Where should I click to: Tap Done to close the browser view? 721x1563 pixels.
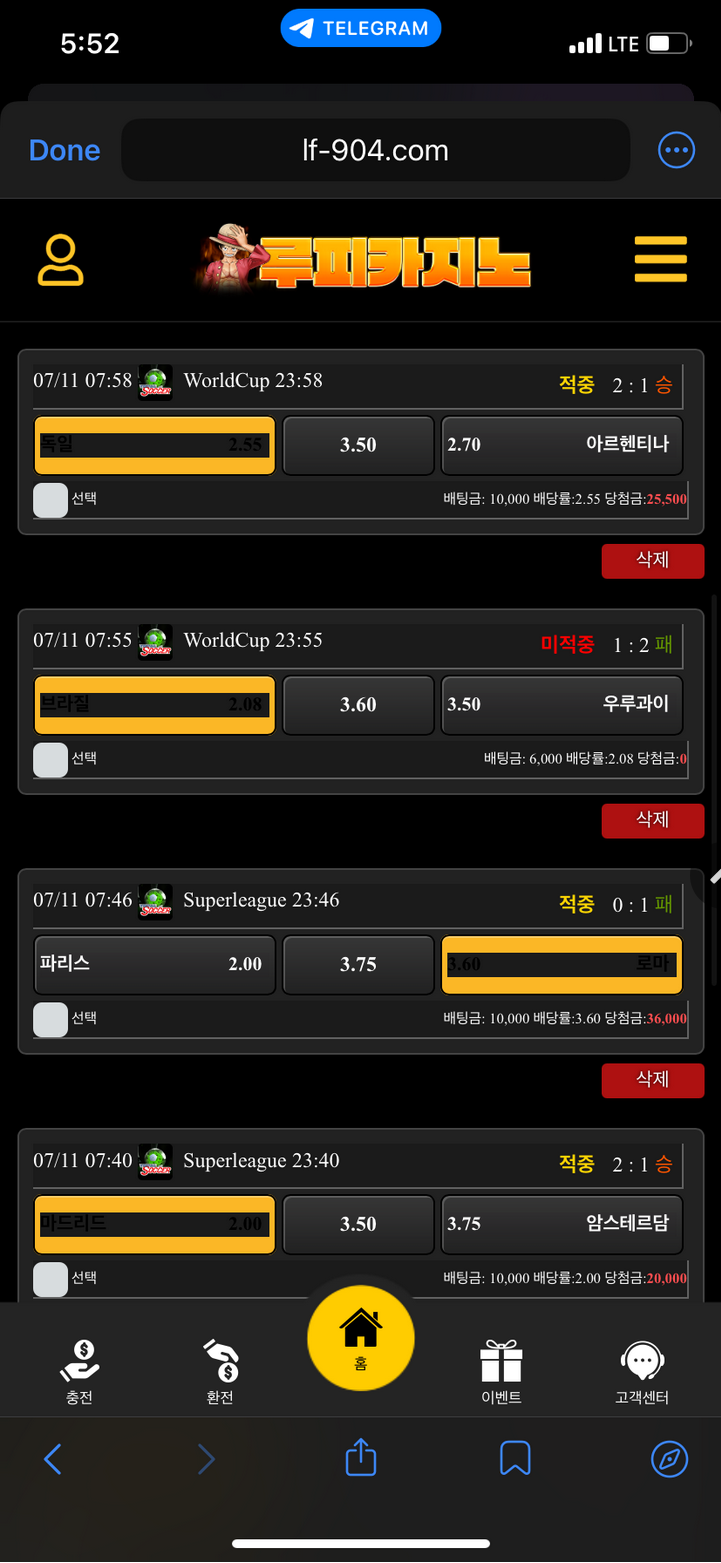click(x=64, y=151)
